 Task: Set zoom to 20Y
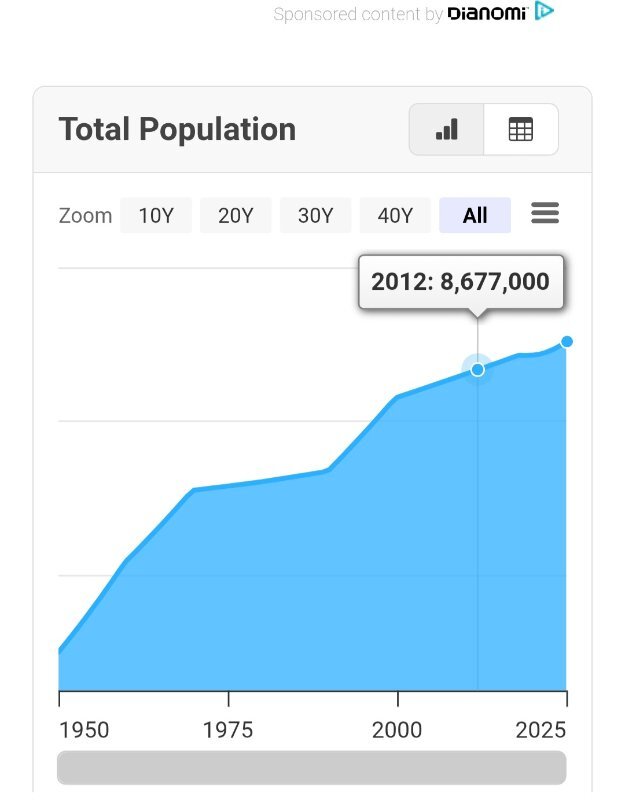[x=236, y=215]
